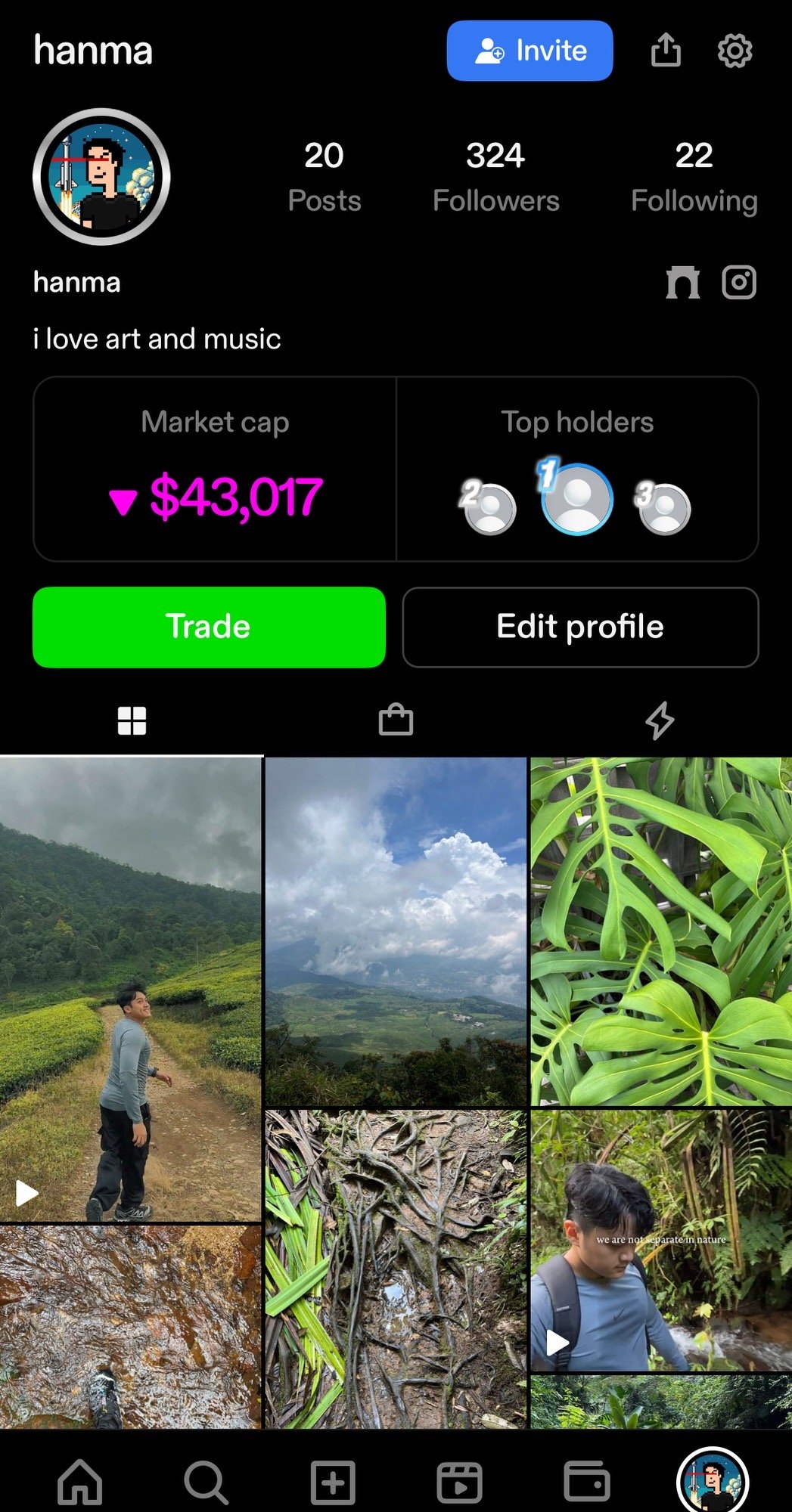Switch to the posts grid tab

[132, 720]
